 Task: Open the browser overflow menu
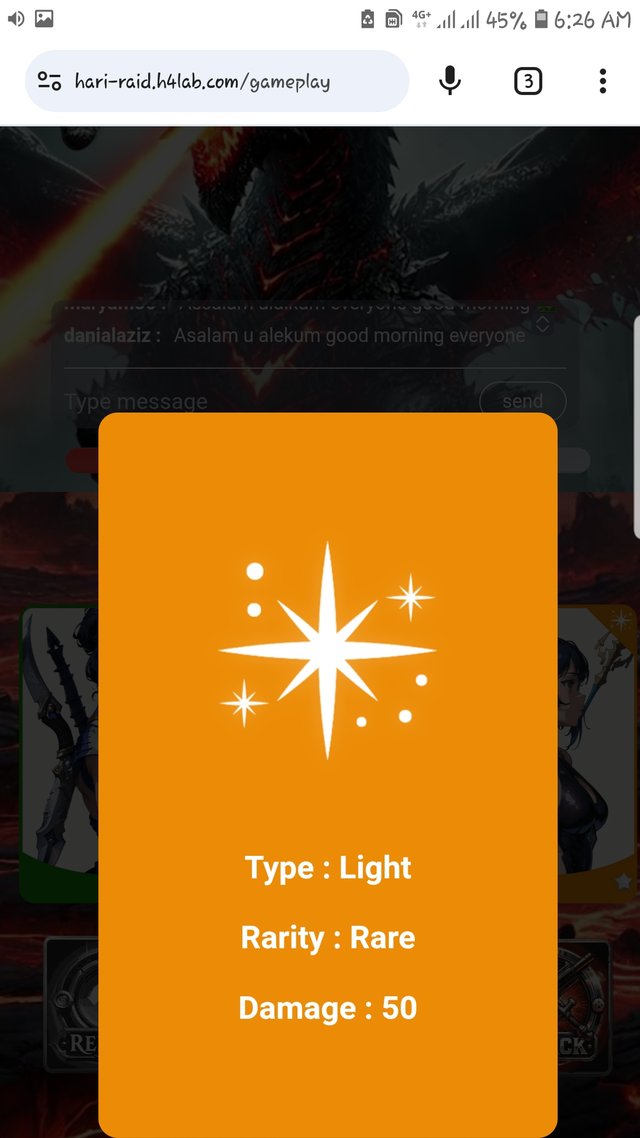[602, 81]
